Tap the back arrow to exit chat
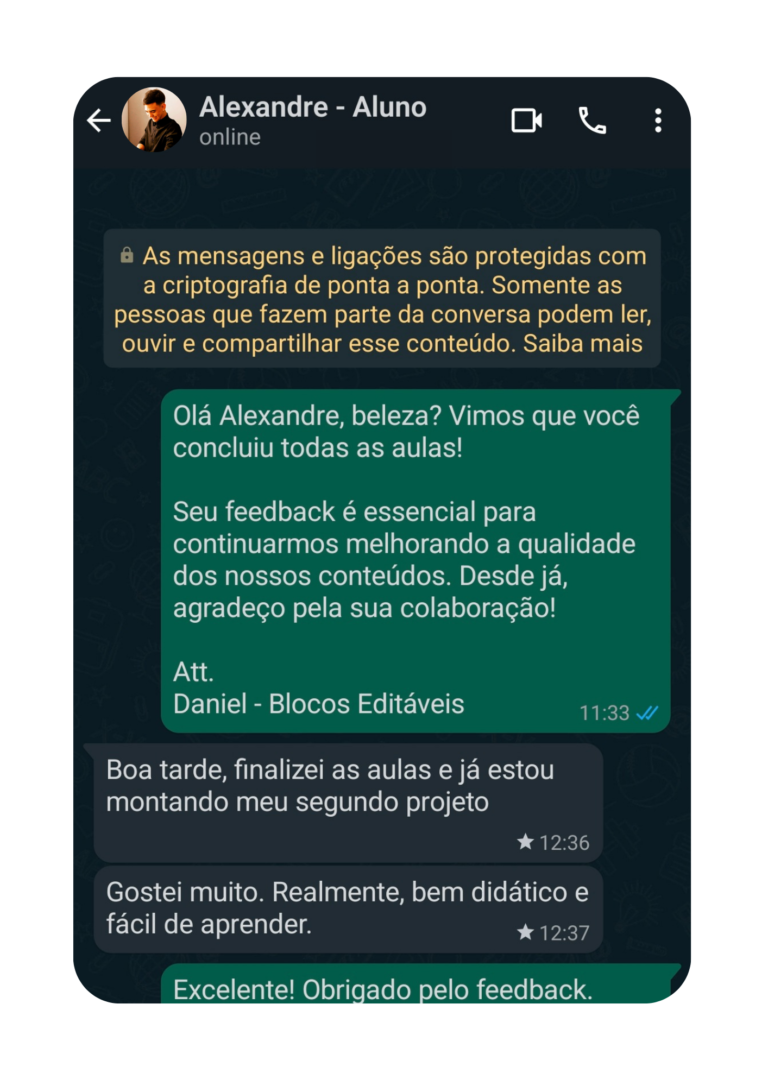The width and height of the screenshot is (768, 1086). point(97,119)
